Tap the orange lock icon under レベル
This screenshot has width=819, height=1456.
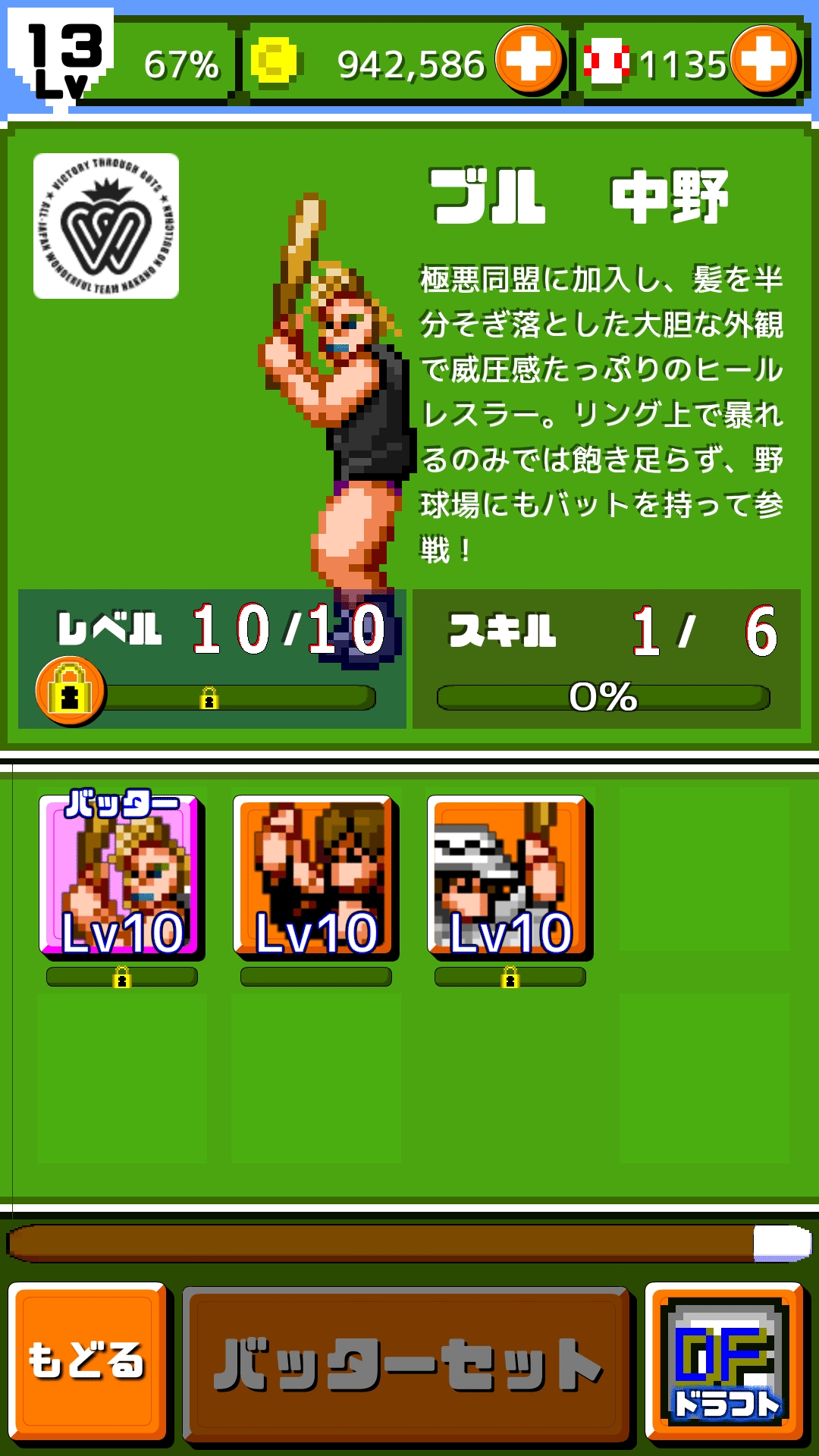click(71, 691)
